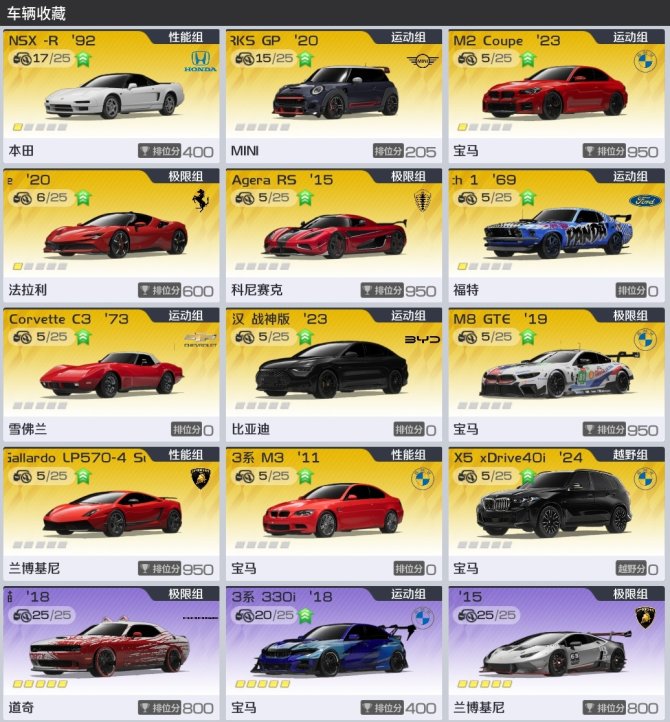The image size is (670, 722).
Task: Select the BMW M8 GTE '19 card
Action: [x=556, y=374]
